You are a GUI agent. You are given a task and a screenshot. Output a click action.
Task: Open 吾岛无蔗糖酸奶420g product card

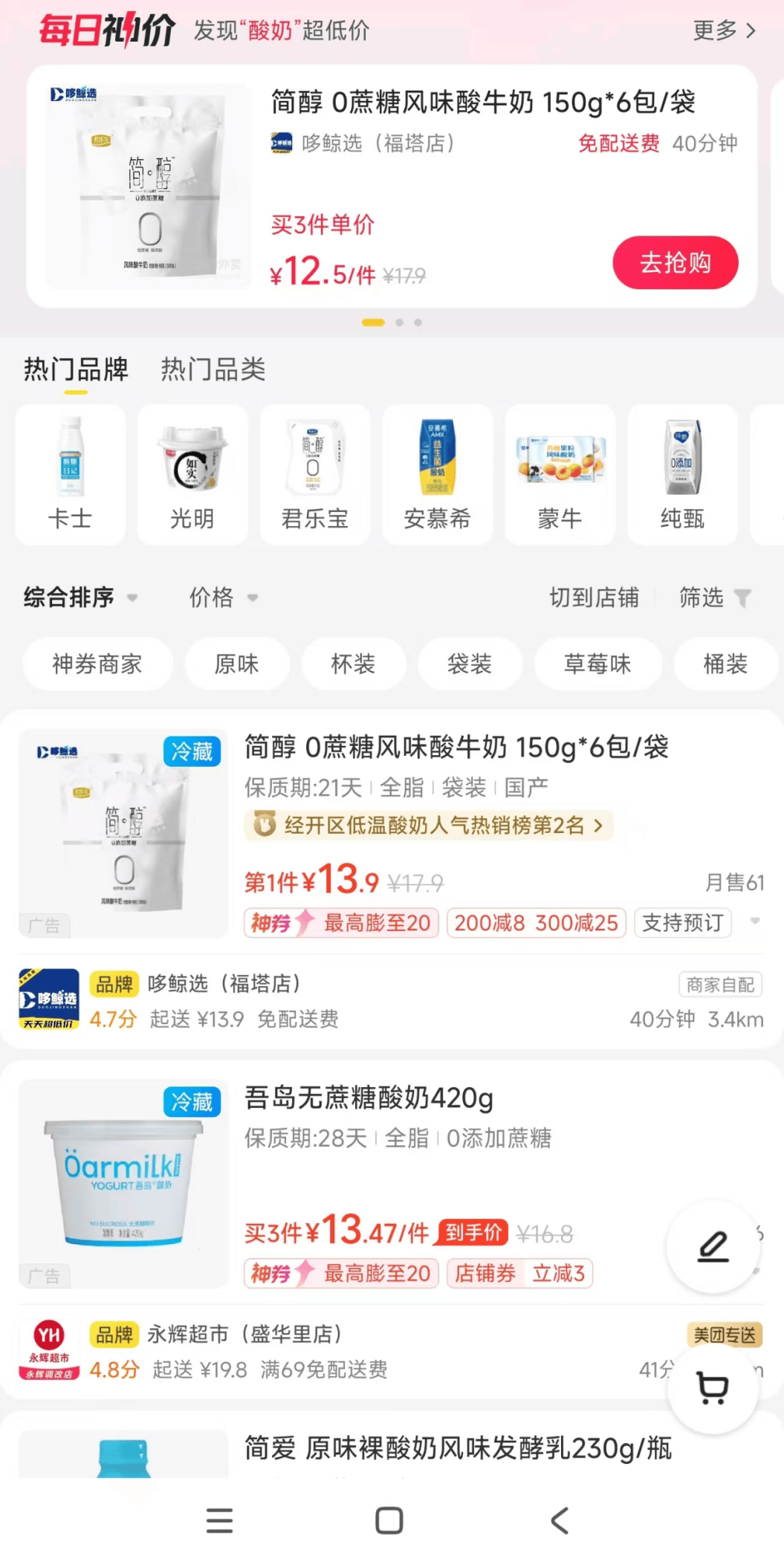pyautogui.click(x=369, y=1098)
